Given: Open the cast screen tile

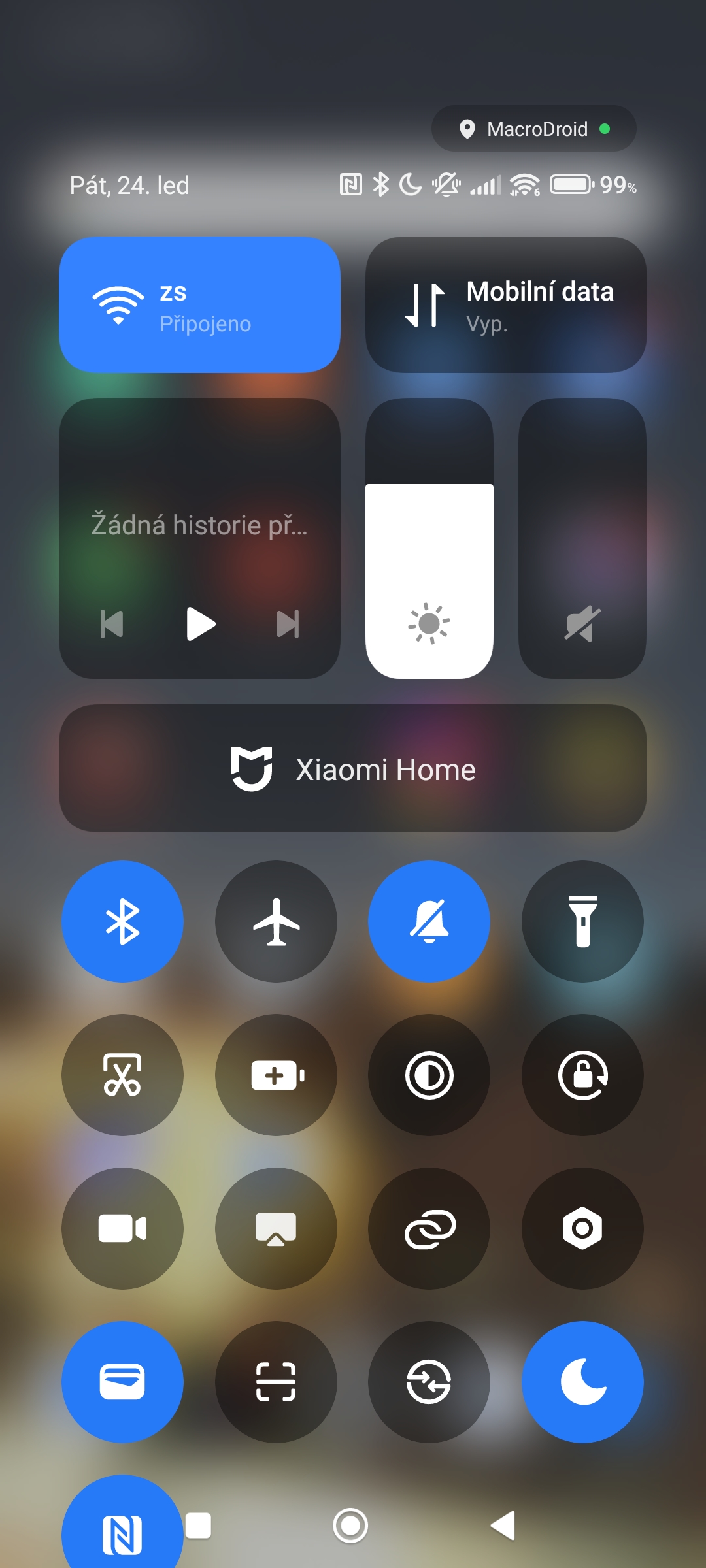Looking at the screenshot, I should point(276,1228).
